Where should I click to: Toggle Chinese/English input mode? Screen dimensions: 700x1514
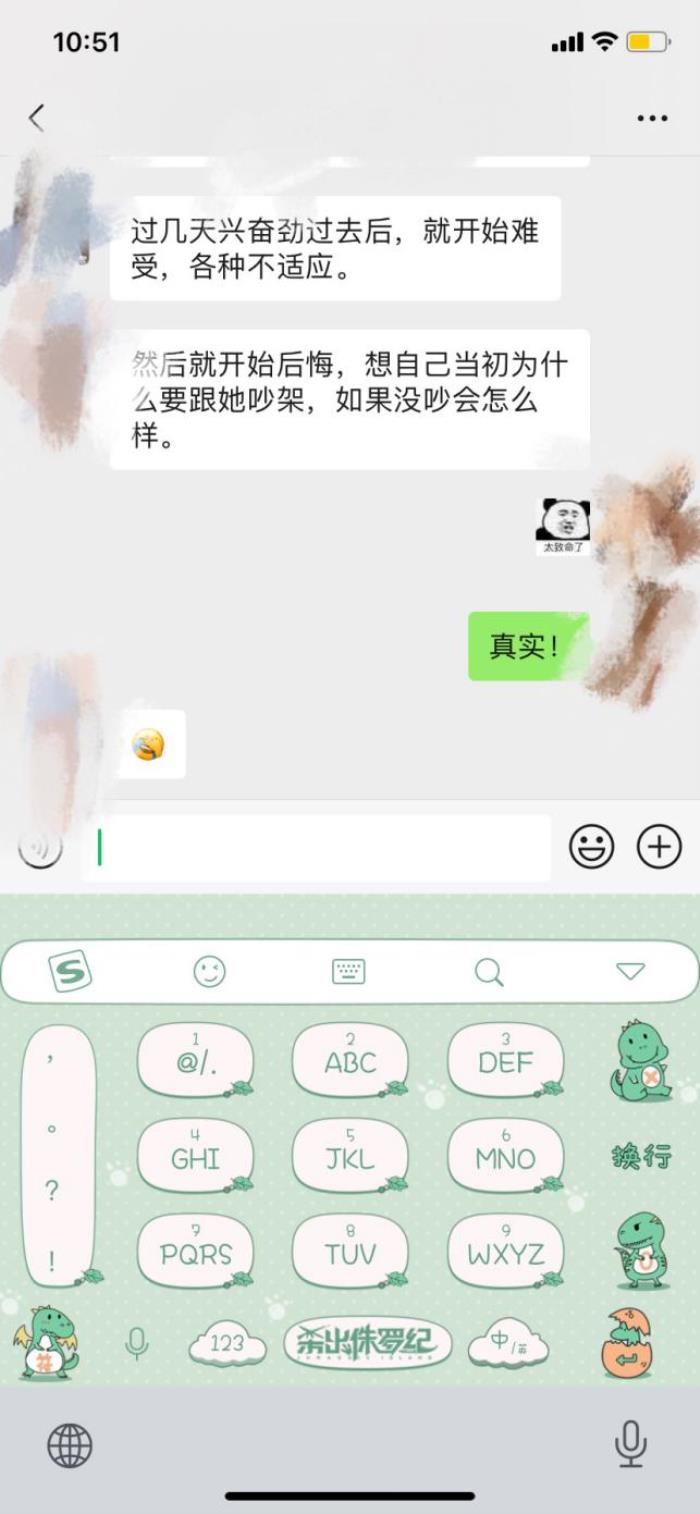508,1343
